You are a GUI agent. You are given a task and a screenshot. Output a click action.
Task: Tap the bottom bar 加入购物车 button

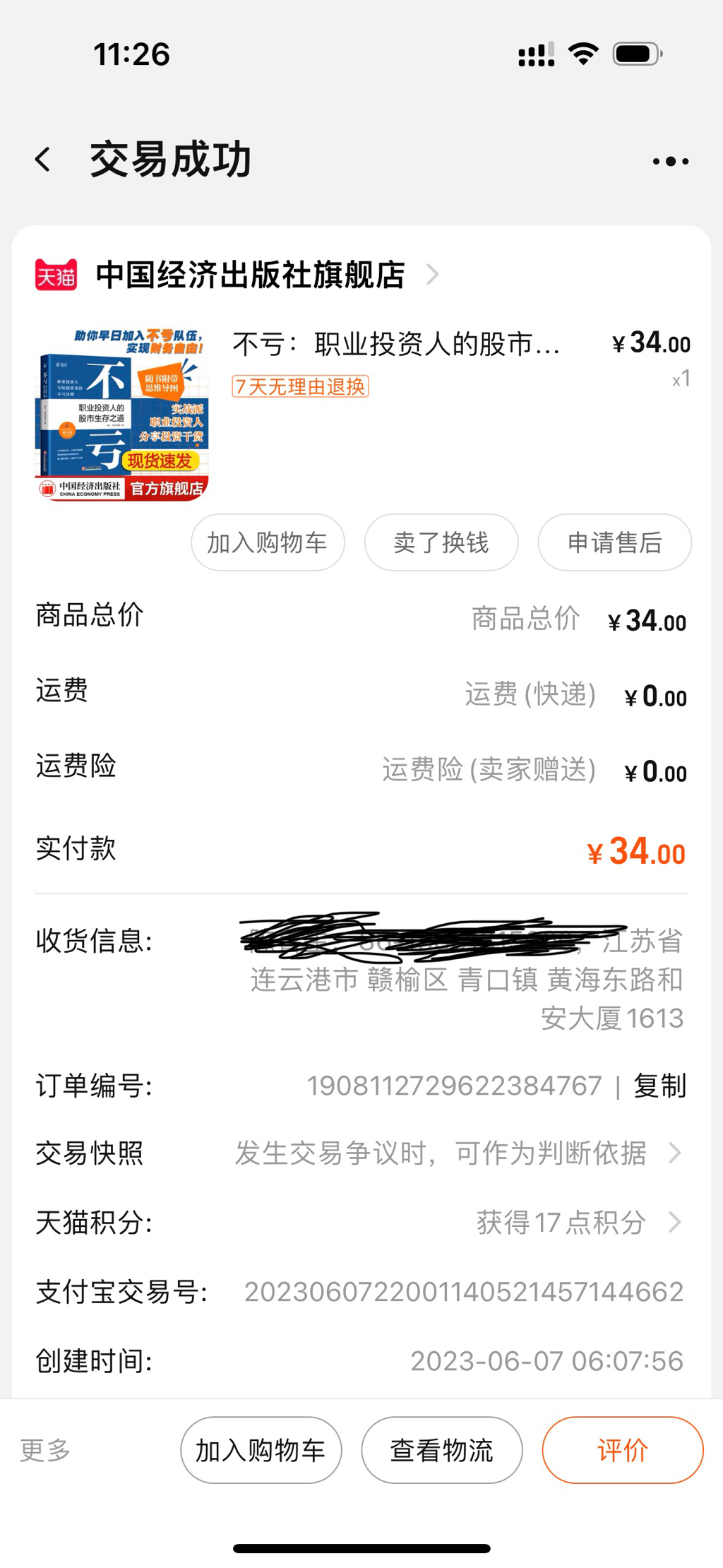(261, 1450)
